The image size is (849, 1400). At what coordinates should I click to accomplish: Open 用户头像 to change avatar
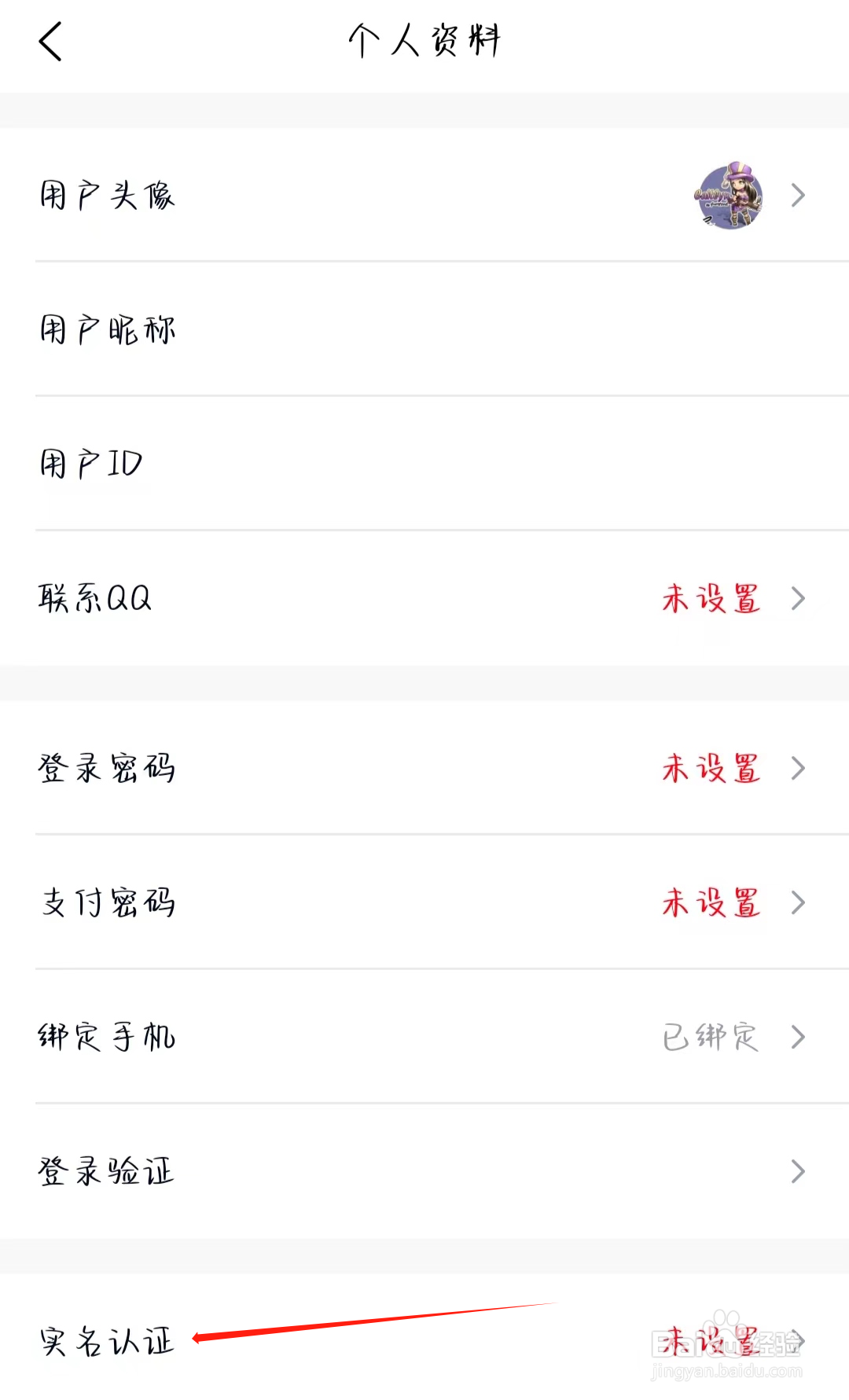pyautogui.click(x=424, y=195)
